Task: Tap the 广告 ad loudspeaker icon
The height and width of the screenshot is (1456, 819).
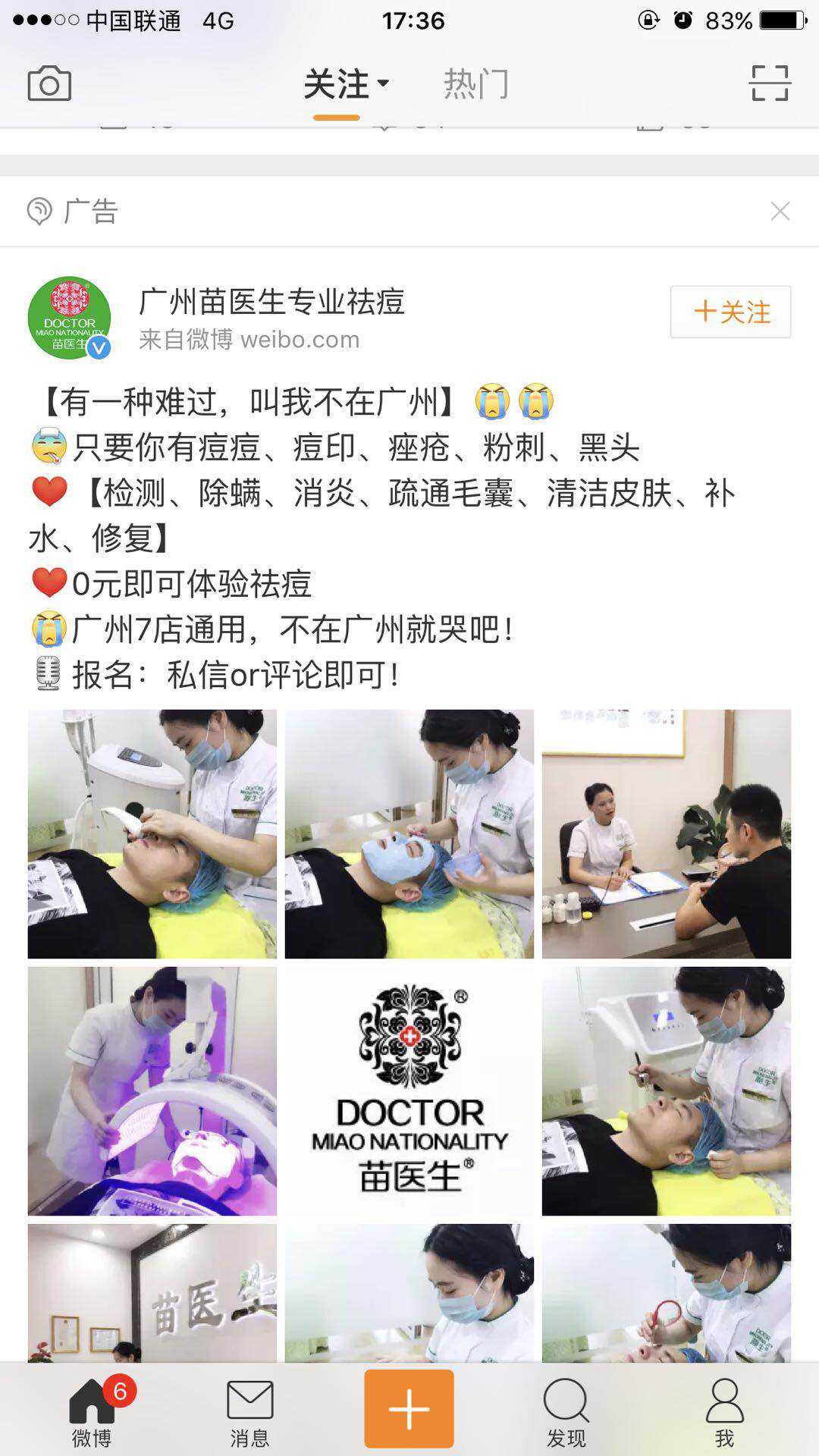Action: 39,211
